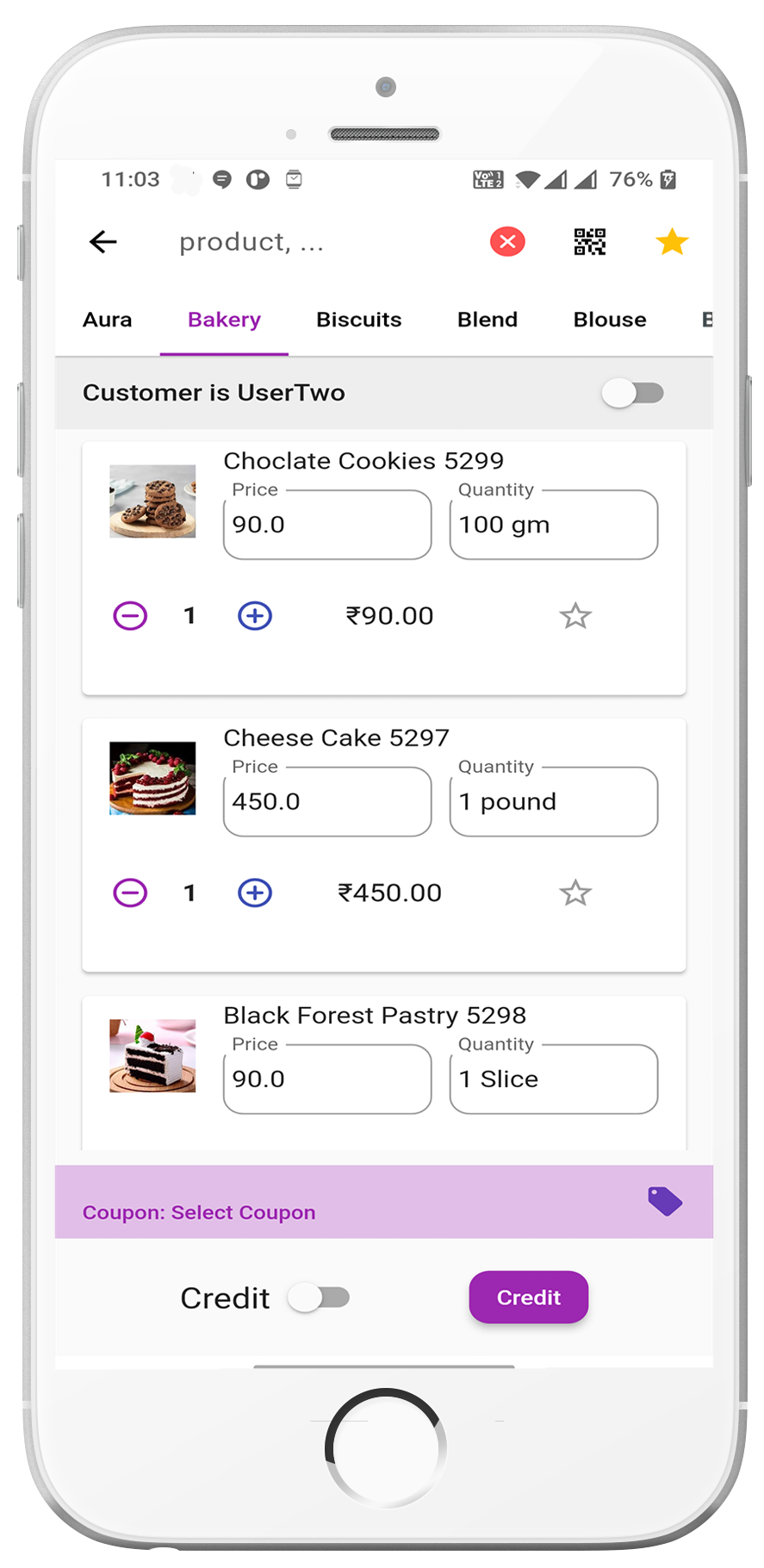
Task: Decrease Choclate Cookies count by one
Action: tap(131, 616)
